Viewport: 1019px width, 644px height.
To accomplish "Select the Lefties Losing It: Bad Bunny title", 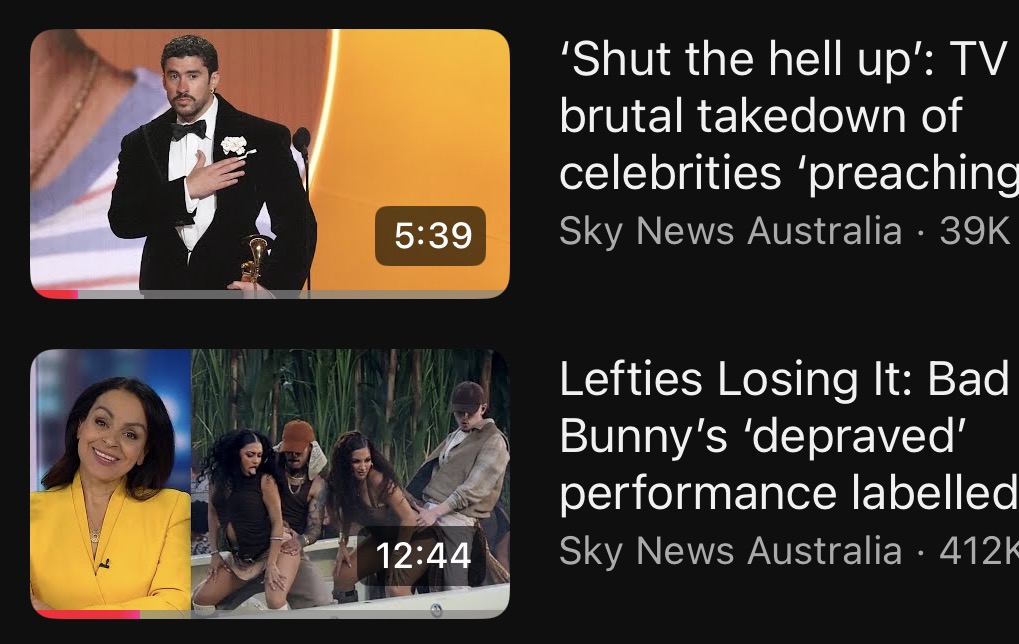I will coord(786,436).
